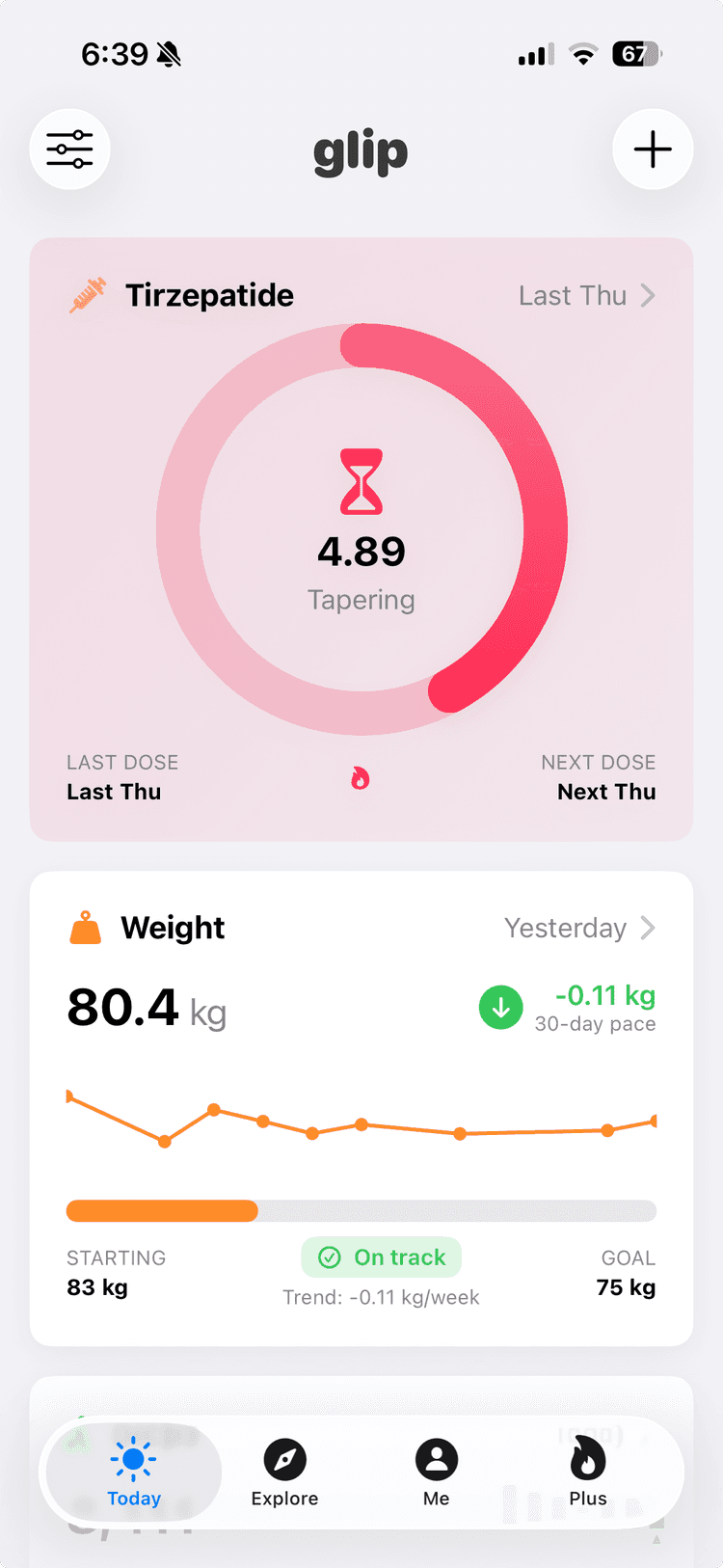
Task: Tap the On track status badge
Action: coord(382,1257)
